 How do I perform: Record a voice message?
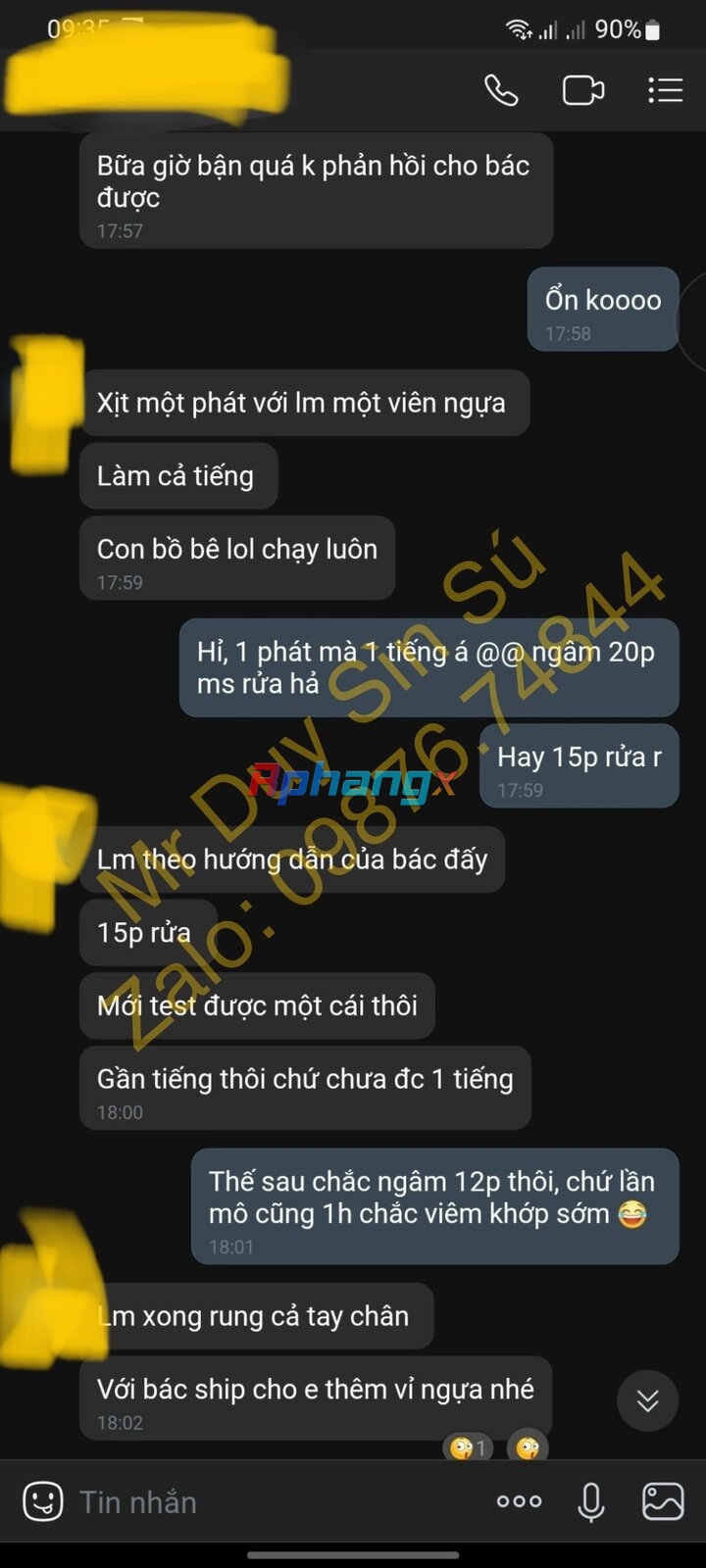point(591,1501)
